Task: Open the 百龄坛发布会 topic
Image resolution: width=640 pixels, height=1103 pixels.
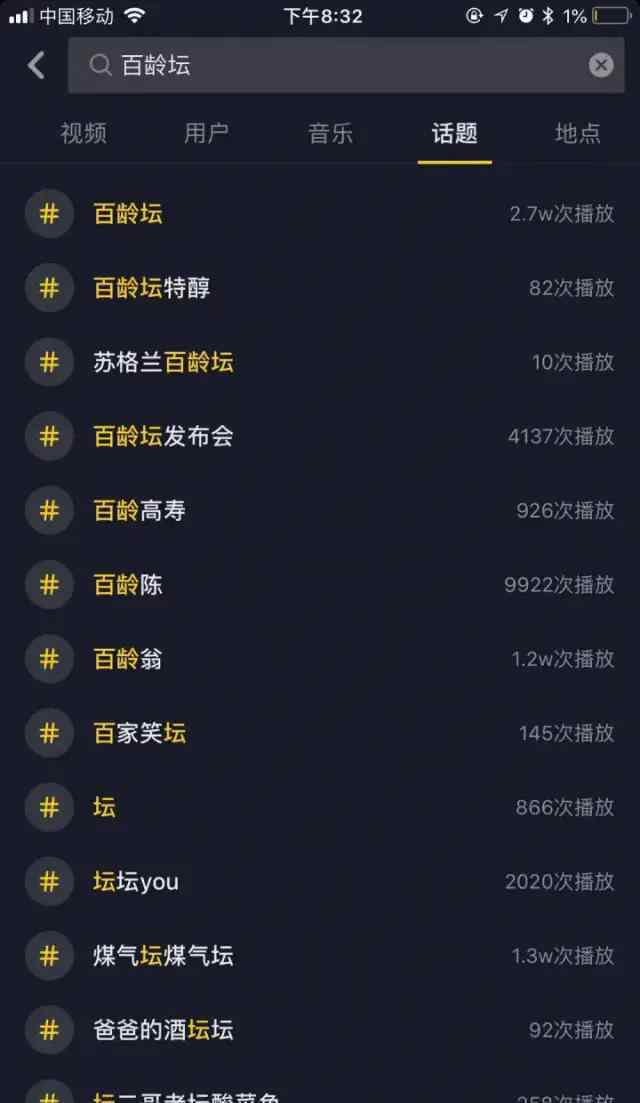Action: (163, 436)
